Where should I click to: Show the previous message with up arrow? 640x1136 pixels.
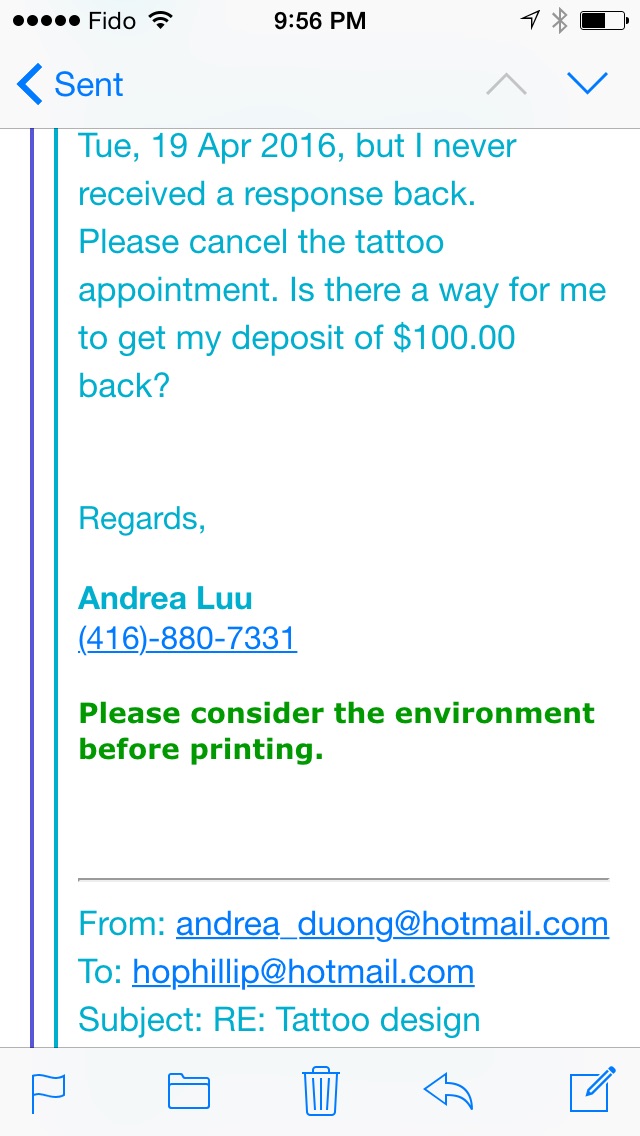pyautogui.click(x=506, y=85)
